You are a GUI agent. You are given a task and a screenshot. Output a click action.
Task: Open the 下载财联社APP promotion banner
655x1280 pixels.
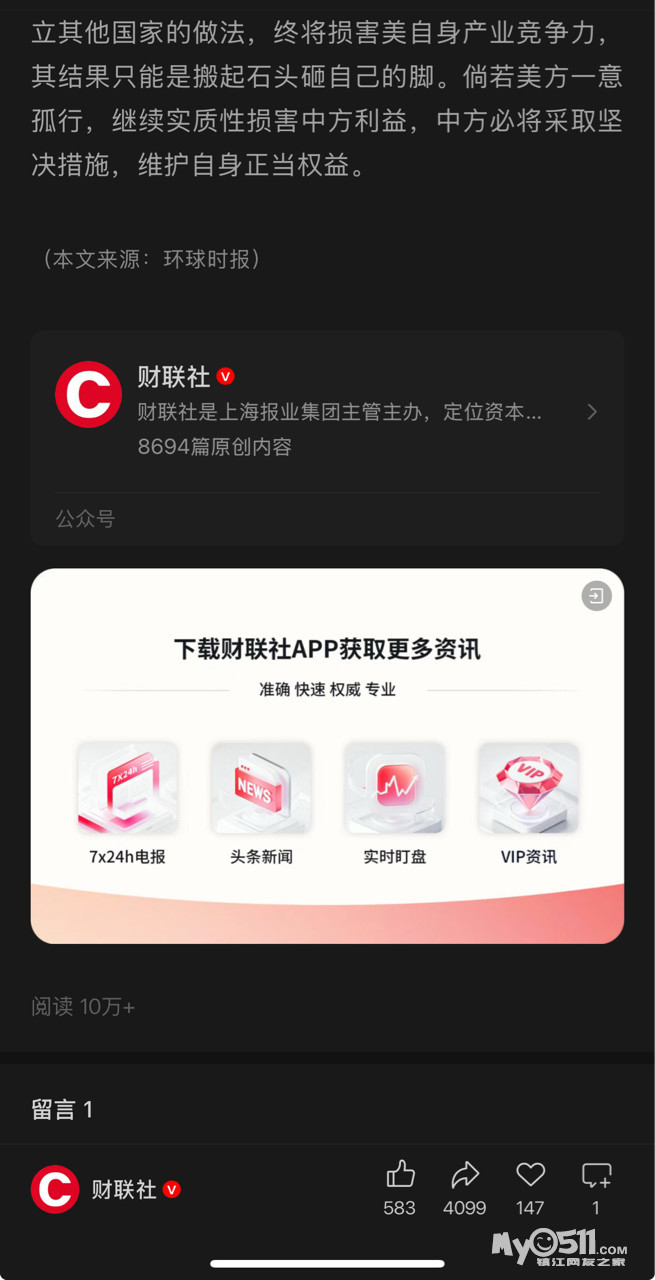click(x=326, y=755)
